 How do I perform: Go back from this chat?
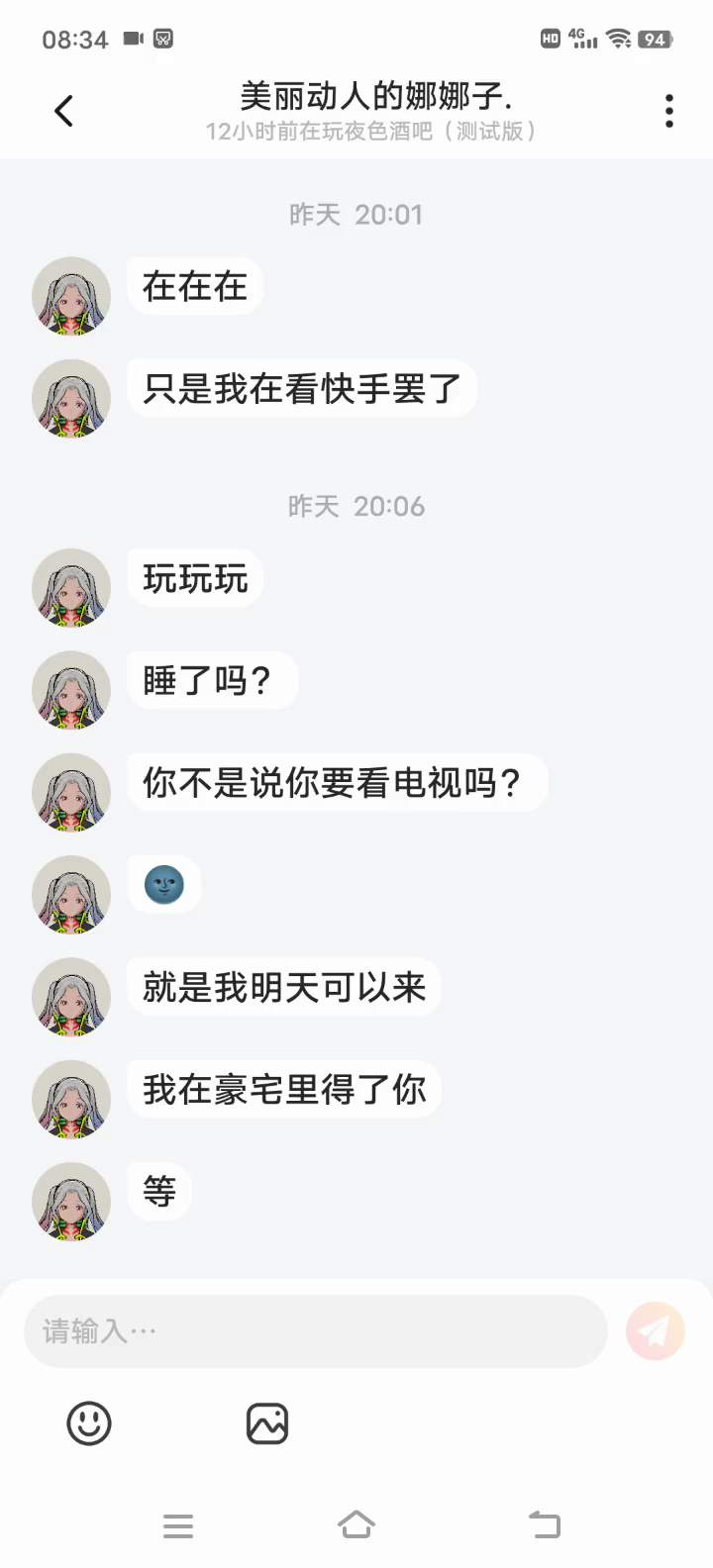pyautogui.click(x=64, y=111)
